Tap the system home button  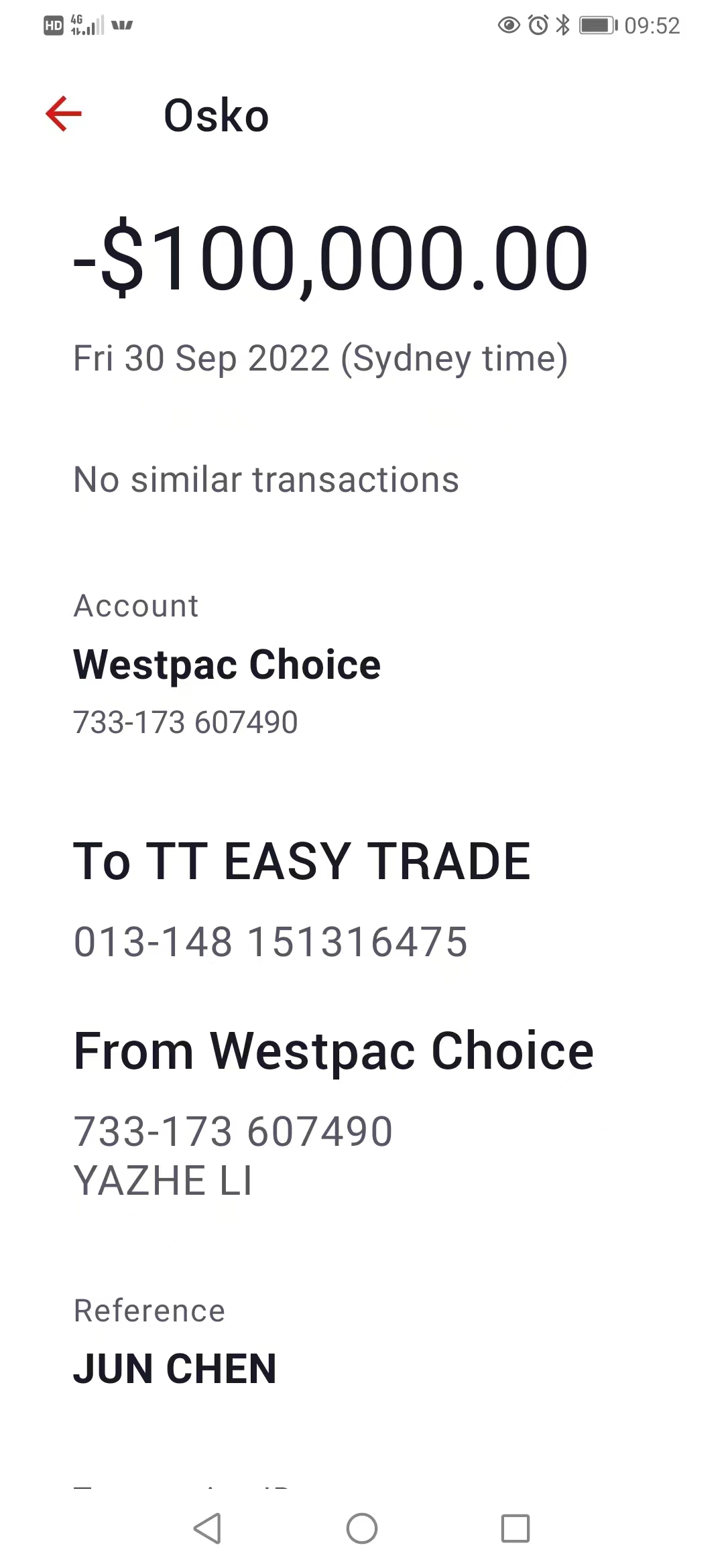pyautogui.click(x=362, y=1528)
